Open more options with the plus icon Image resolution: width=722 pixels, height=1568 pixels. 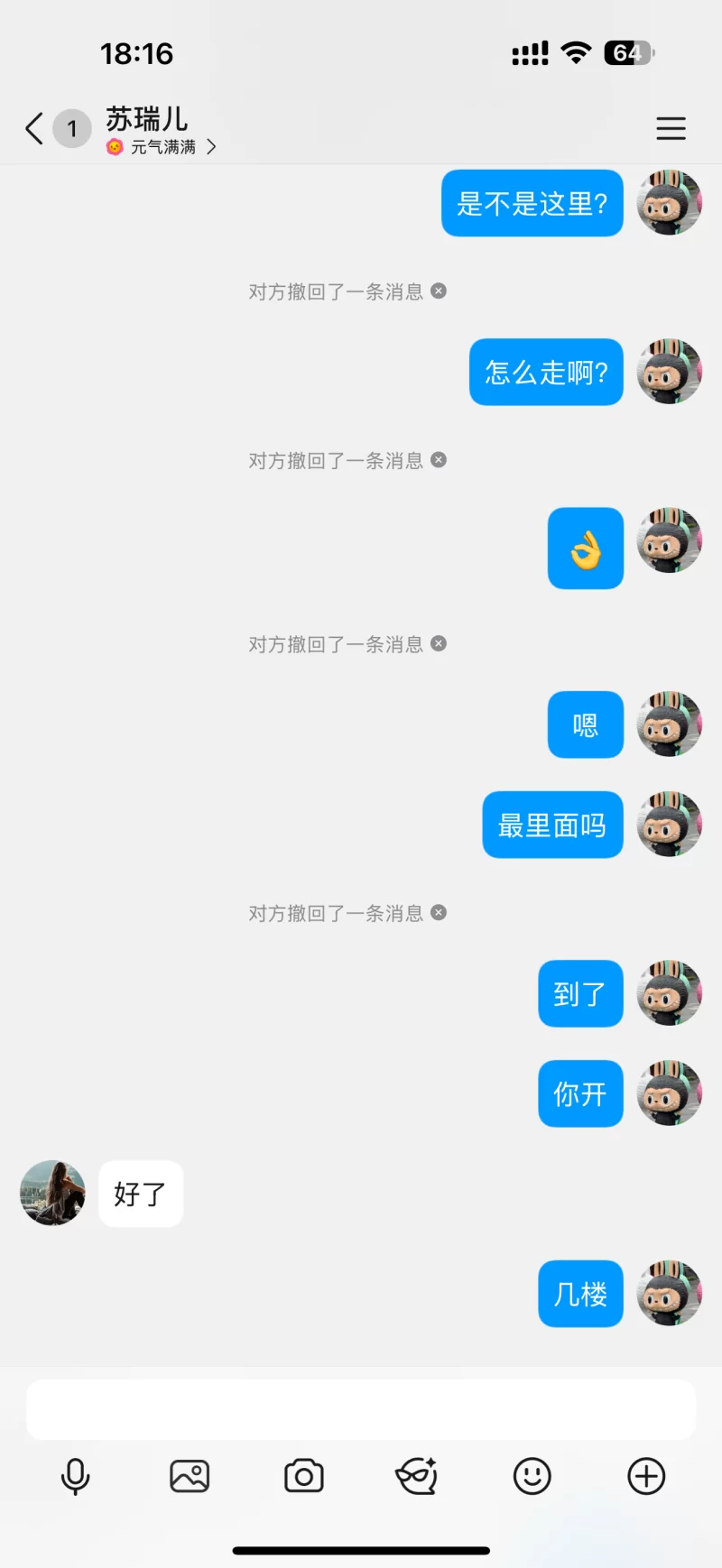pos(646,1477)
